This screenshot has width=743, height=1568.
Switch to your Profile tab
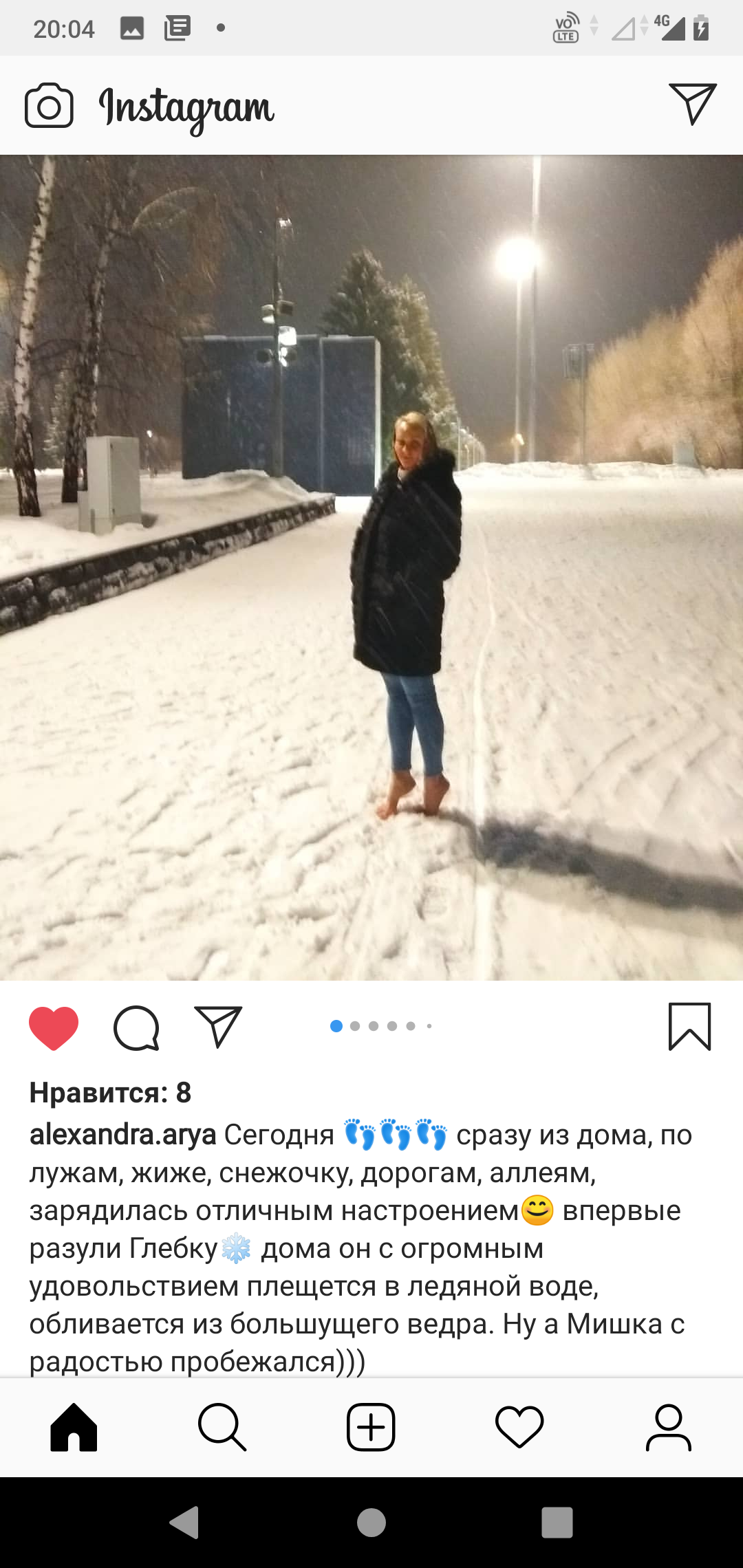(668, 1427)
